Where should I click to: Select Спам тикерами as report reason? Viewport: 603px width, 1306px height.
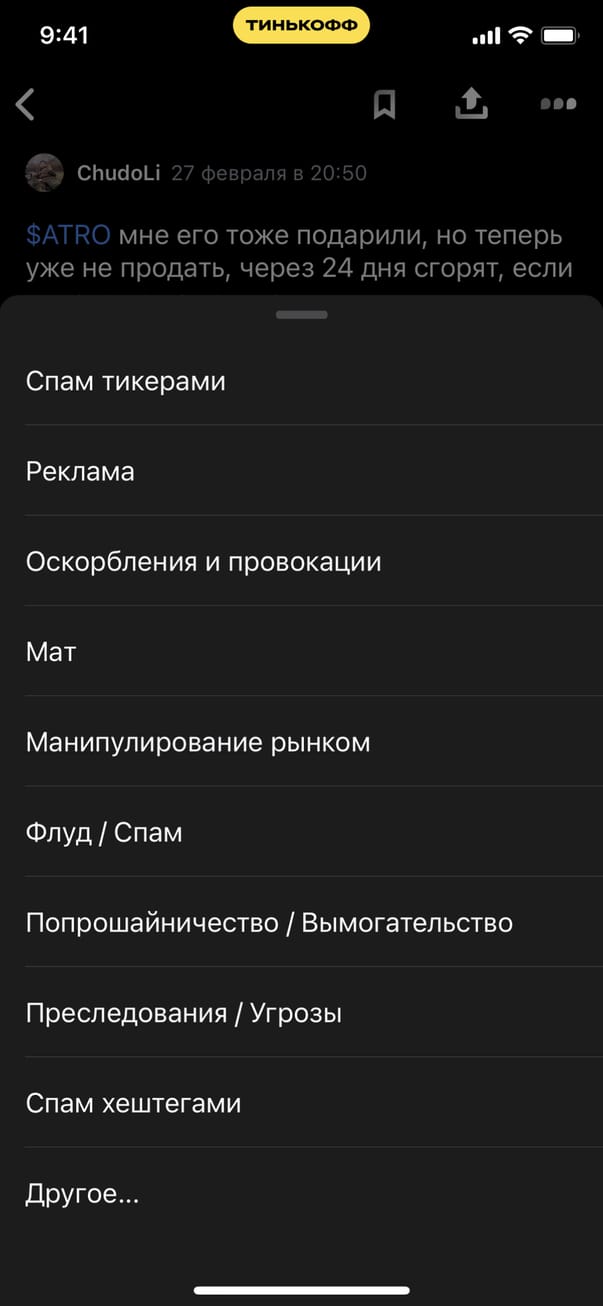tap(125, 381)
